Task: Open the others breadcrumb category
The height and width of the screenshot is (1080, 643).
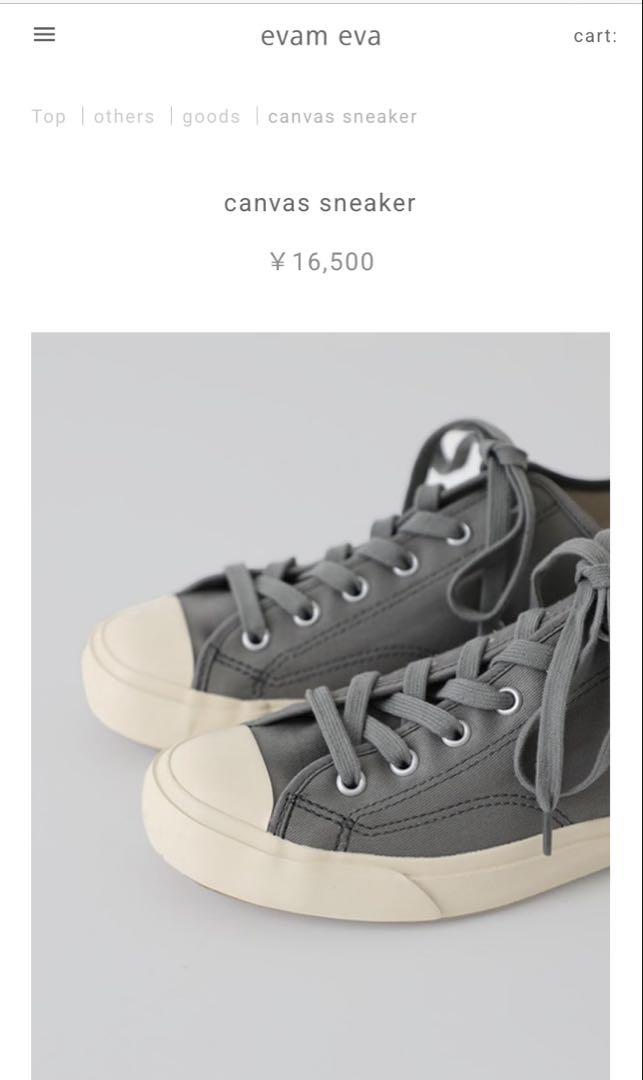Action: pyautogui.click(x=124, y=116)
